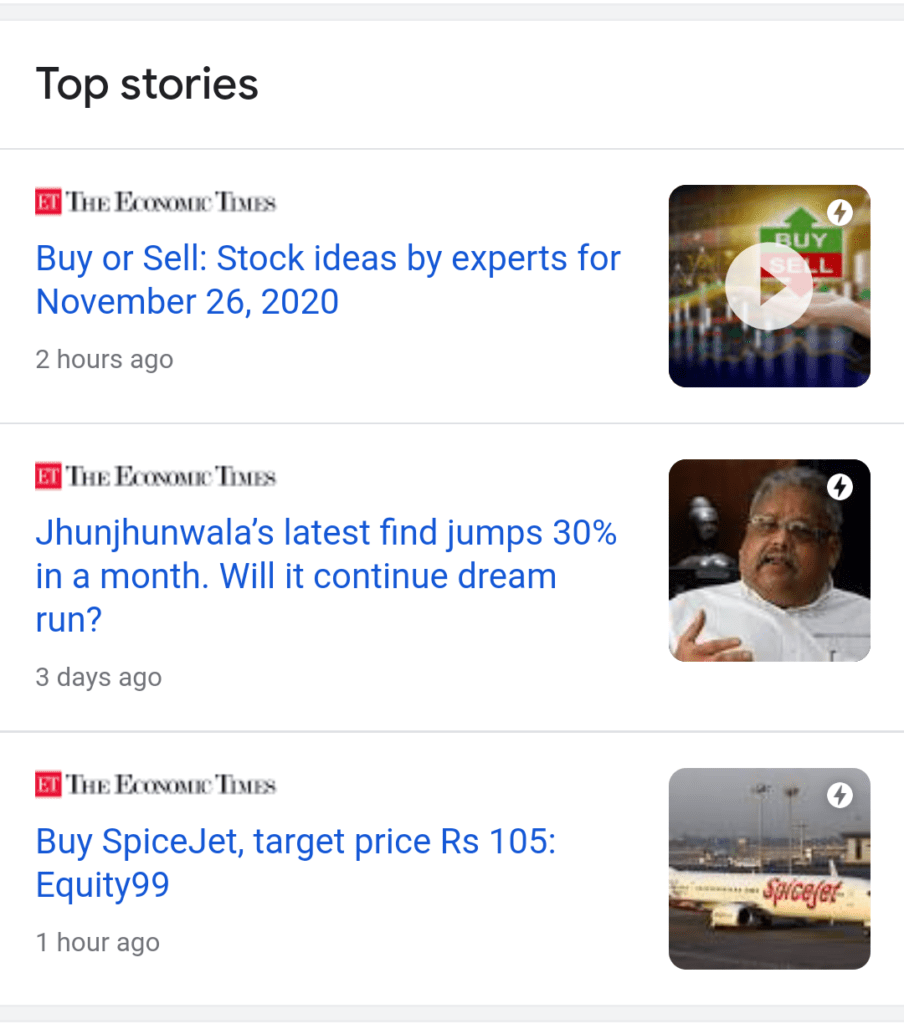Image resolution: width=904 pixels, height=1024 pixels.
Task: Click the Top stories heading
Action: pos(147,84)
